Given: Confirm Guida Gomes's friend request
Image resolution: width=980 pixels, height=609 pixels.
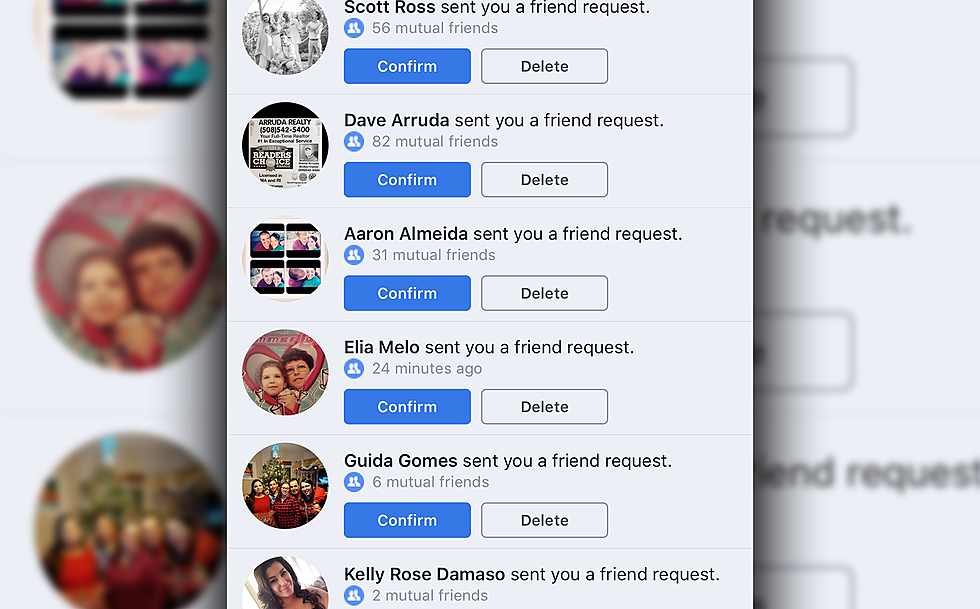Looking at the screenshot, I should [x=407, y=520].
